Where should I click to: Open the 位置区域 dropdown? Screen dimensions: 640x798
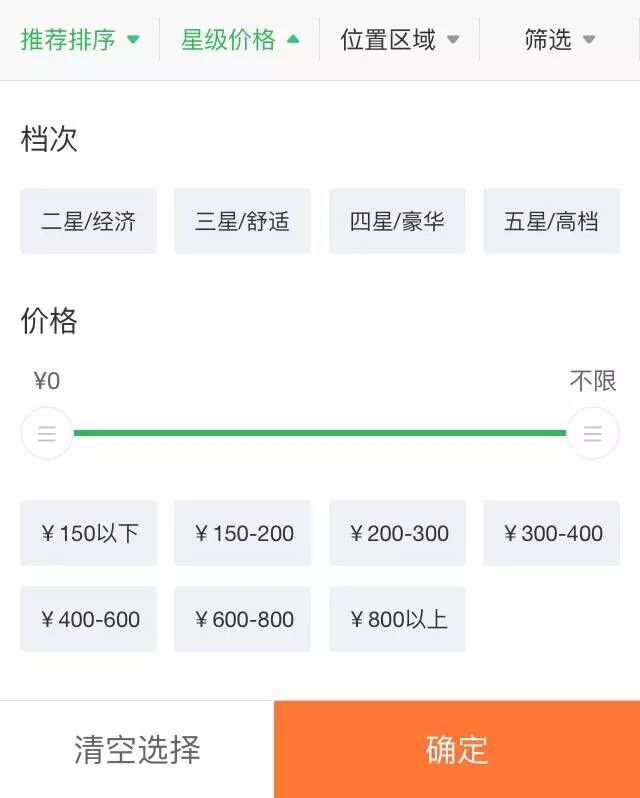399,40
